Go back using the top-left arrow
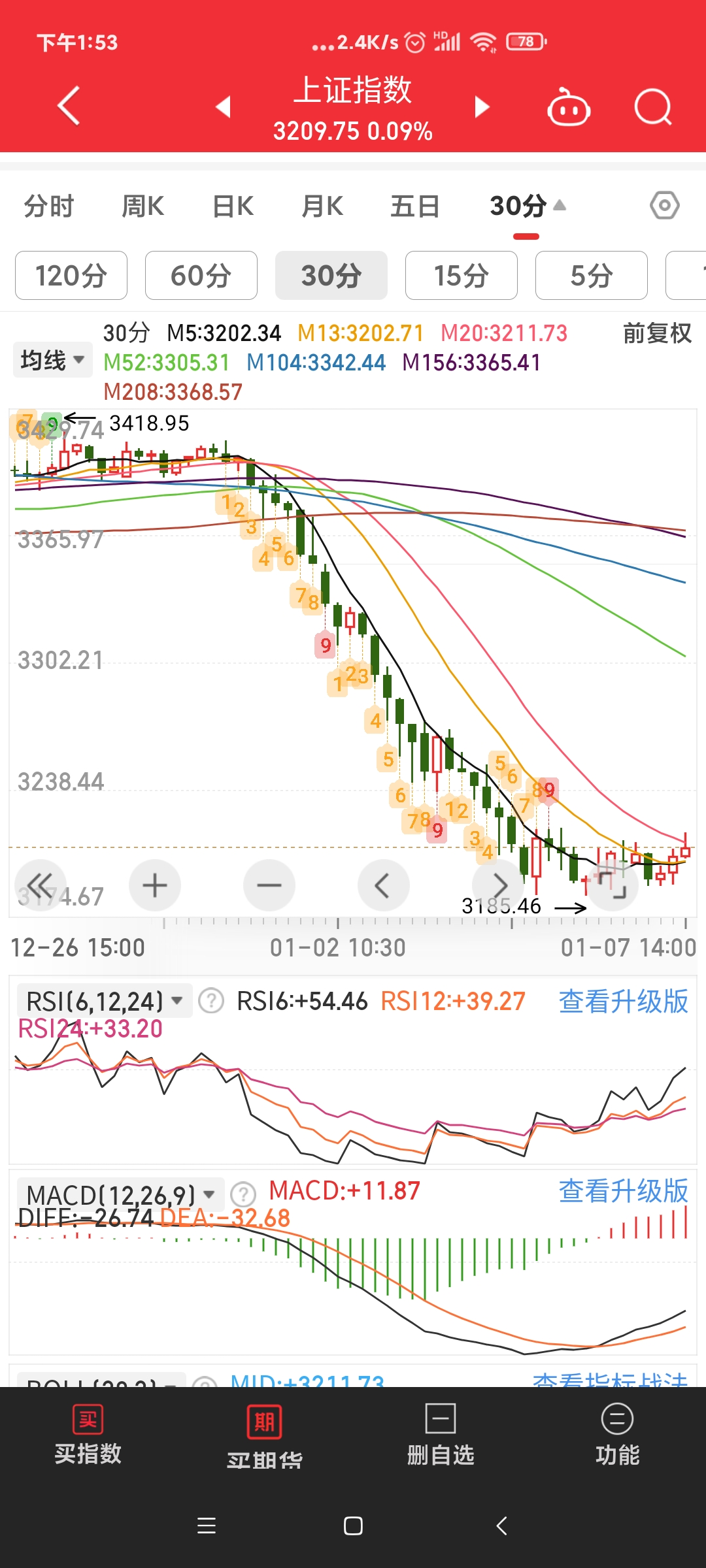 coord(69,105)
